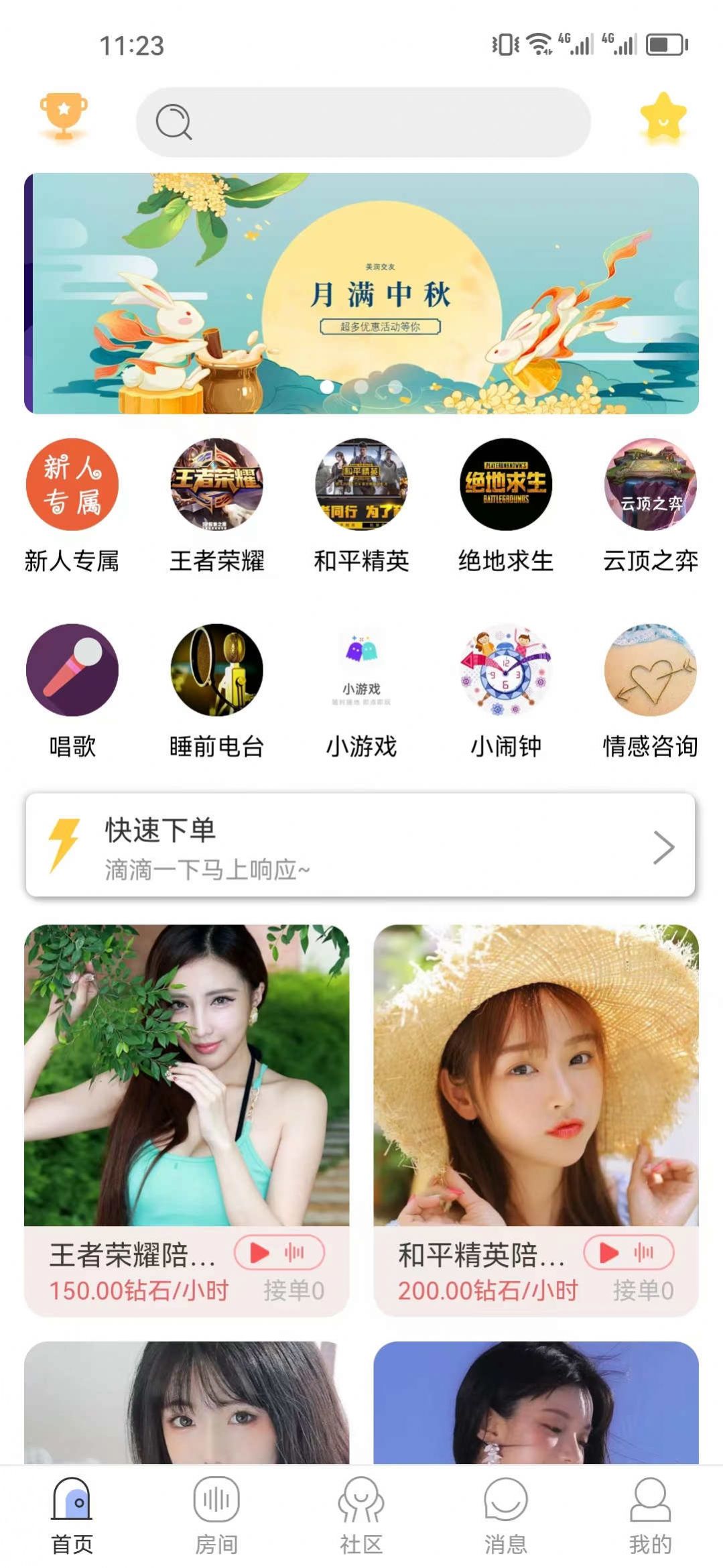Image resolution: width=723 pixels, height=1568 pixels.
Task: Select the 情感咨询 heart icon
Action: [x=649, y=672]
